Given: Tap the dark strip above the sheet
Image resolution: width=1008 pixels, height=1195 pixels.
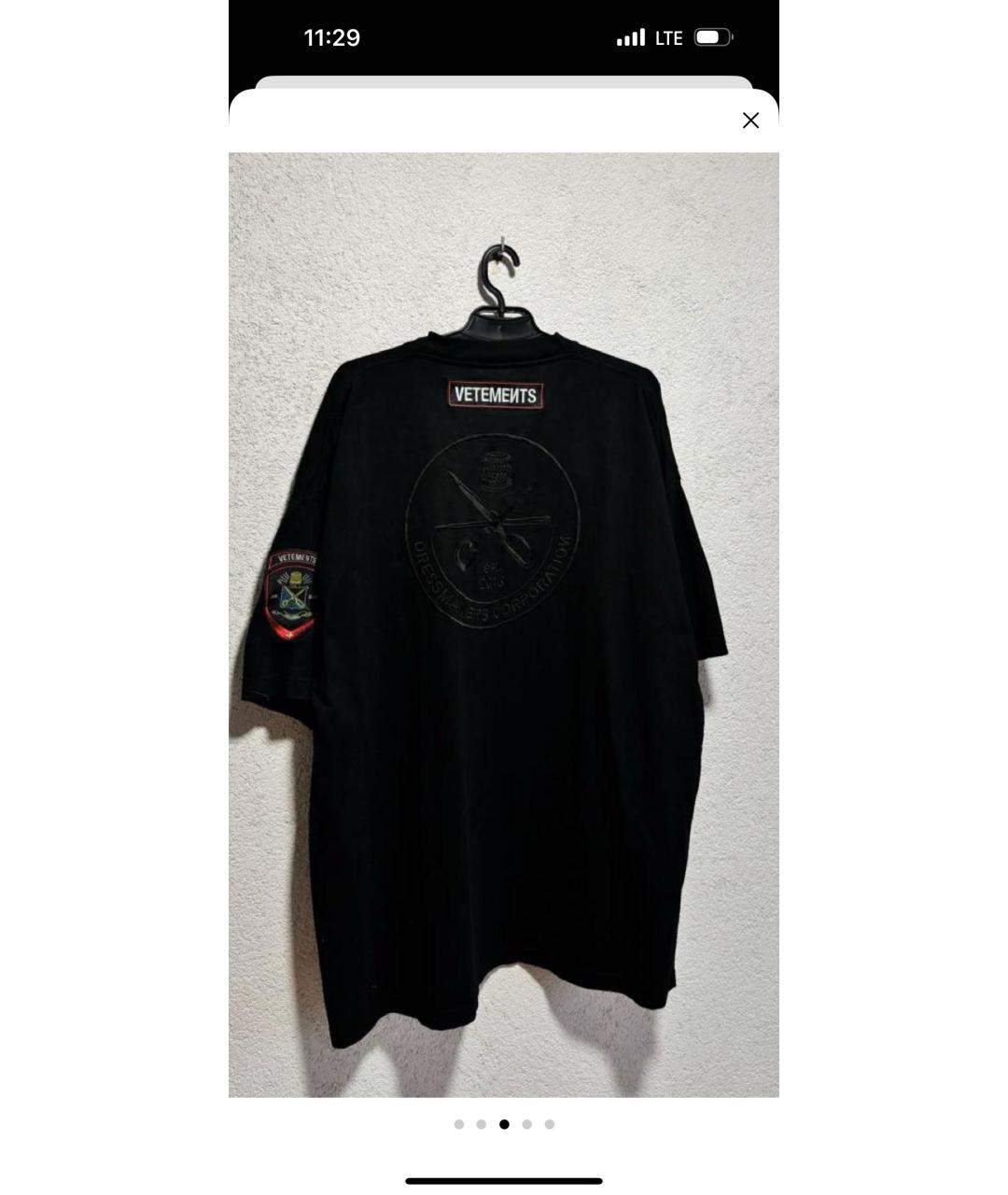Looking at the screenshot, I should pyautogui.click(x=504, y=75).
